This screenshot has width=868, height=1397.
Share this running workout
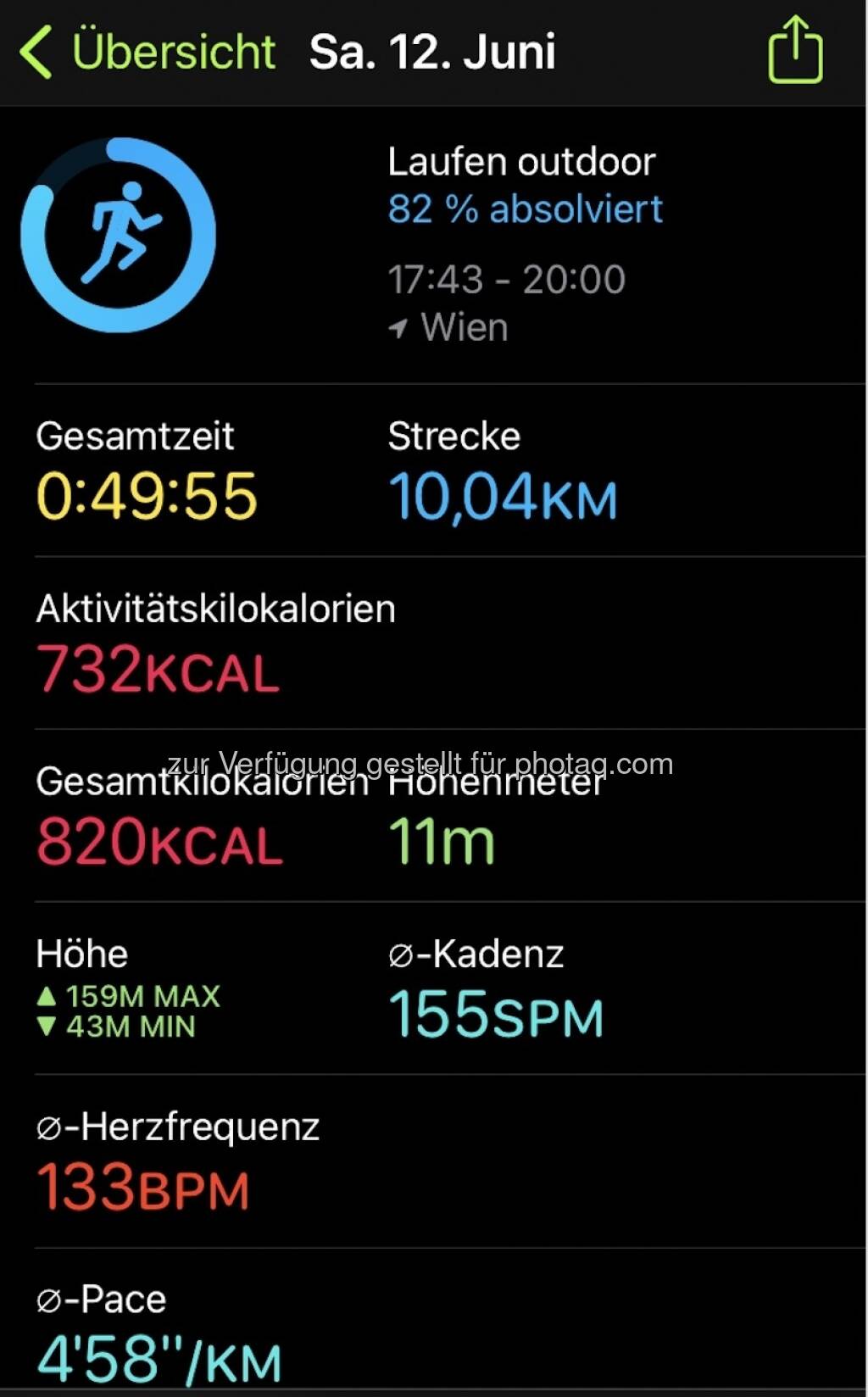(795, 49)
